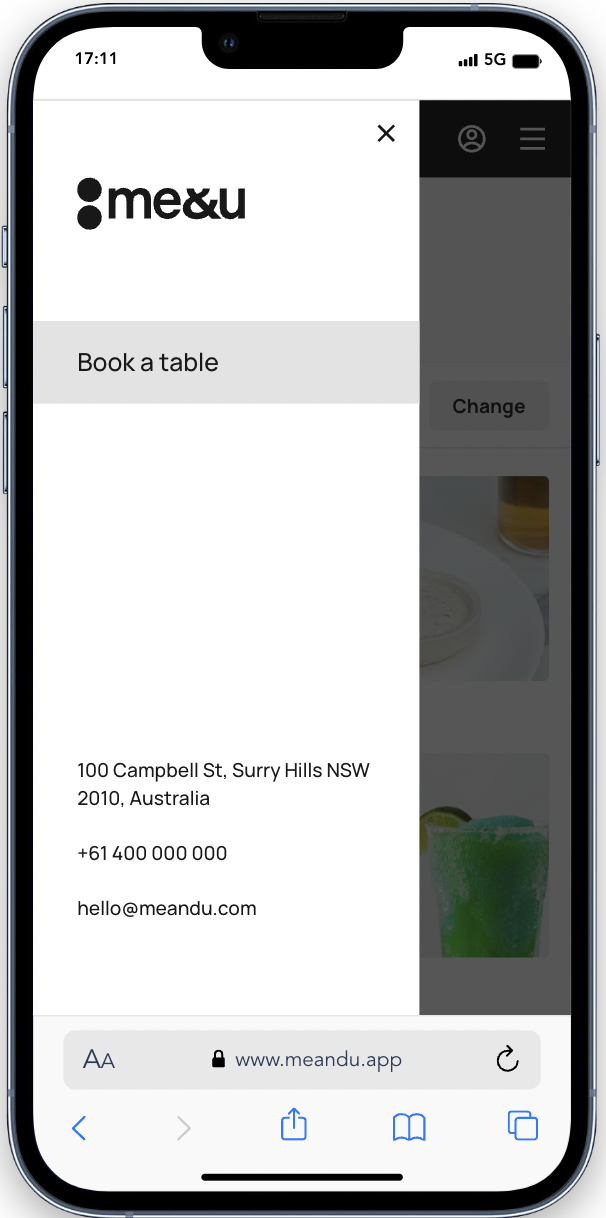Open Safari bookmarks
This screenshot has height=1218, width=606.
point(409,1127)
